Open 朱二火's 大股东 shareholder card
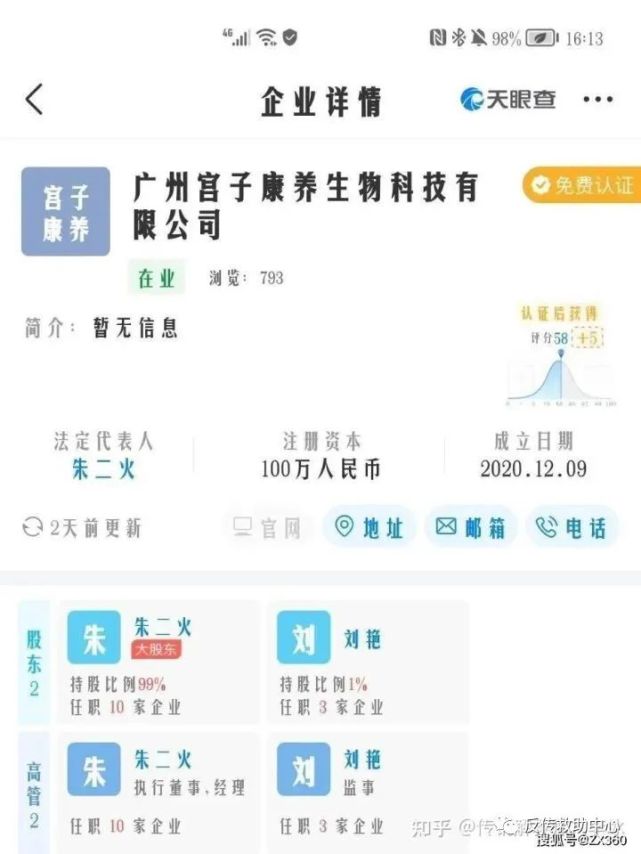This screenshot has height=854, width=641. [x=160, y=662]
